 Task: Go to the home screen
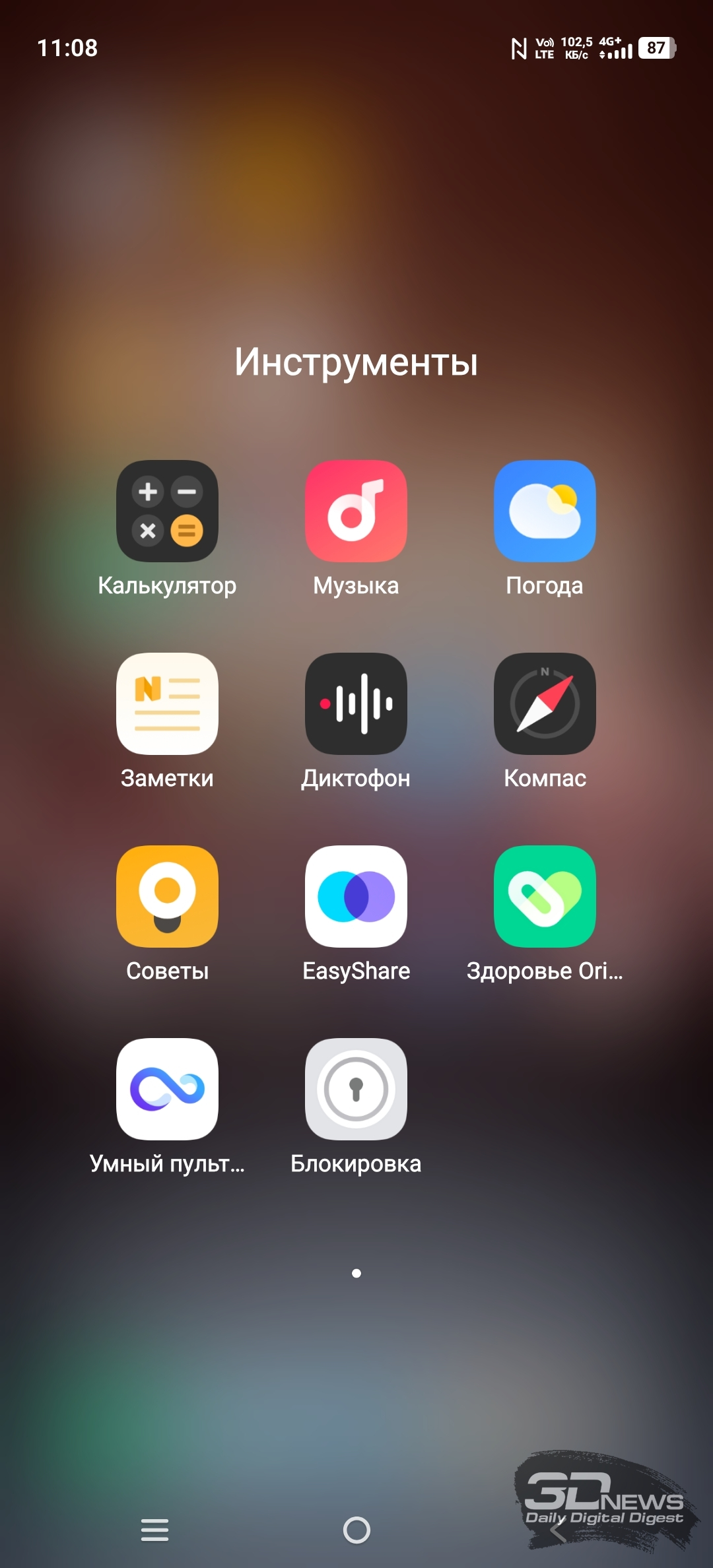click(x=356, y=1530)
